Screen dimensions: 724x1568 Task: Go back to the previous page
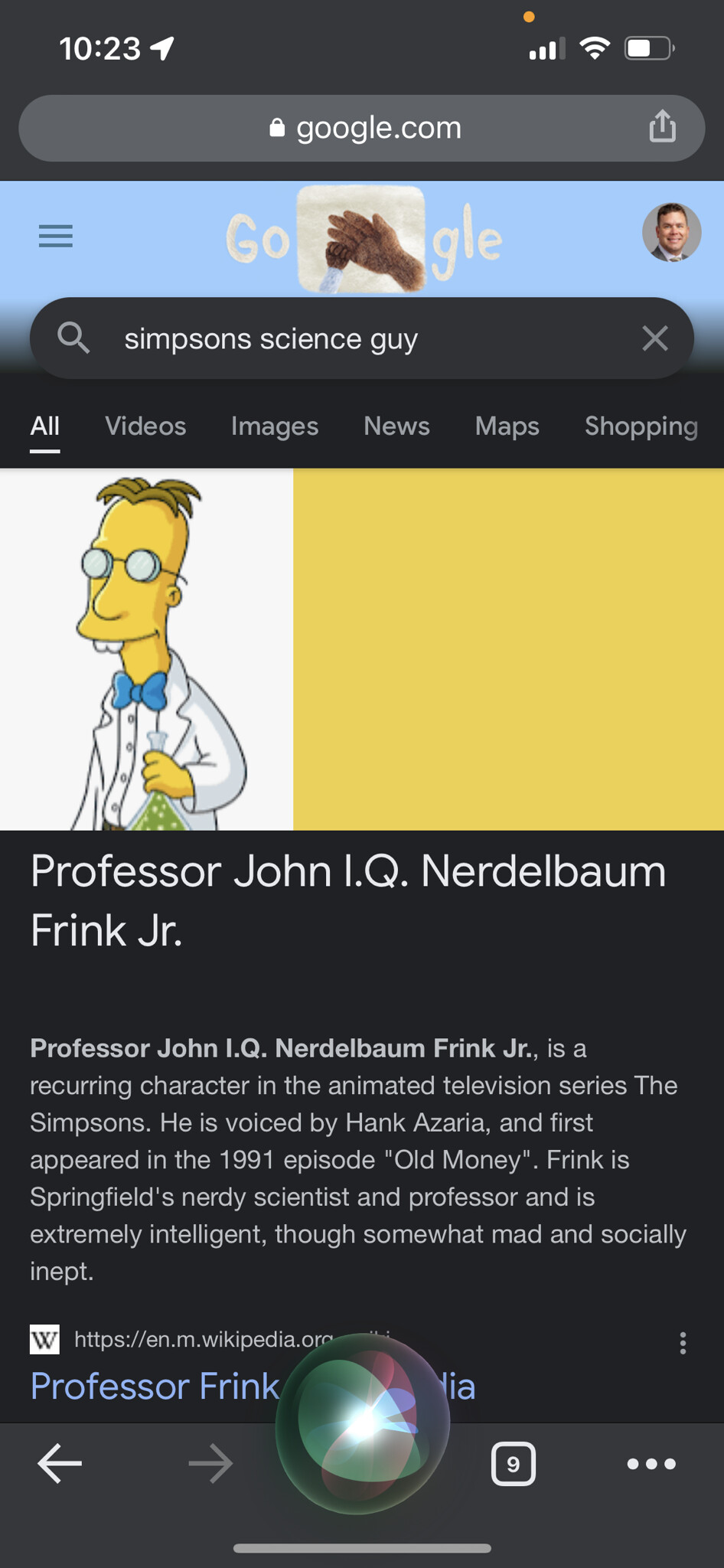pos(60,1464)
